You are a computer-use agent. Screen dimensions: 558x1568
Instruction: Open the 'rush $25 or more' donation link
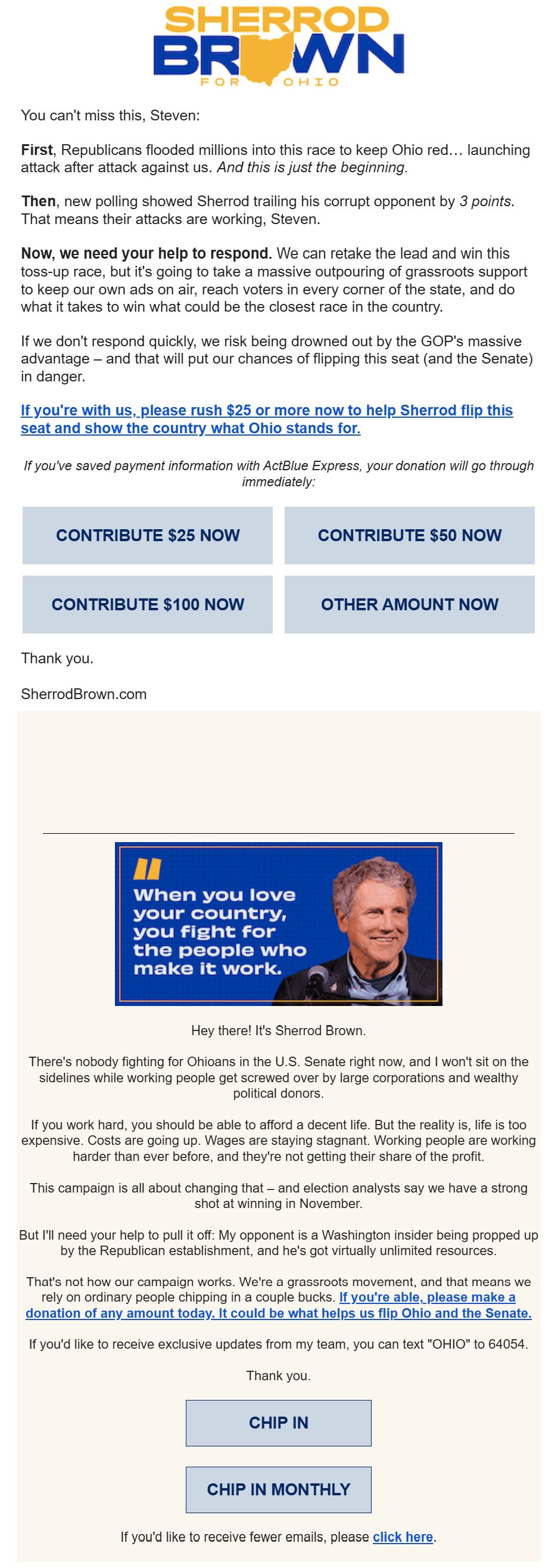(267, 419)
